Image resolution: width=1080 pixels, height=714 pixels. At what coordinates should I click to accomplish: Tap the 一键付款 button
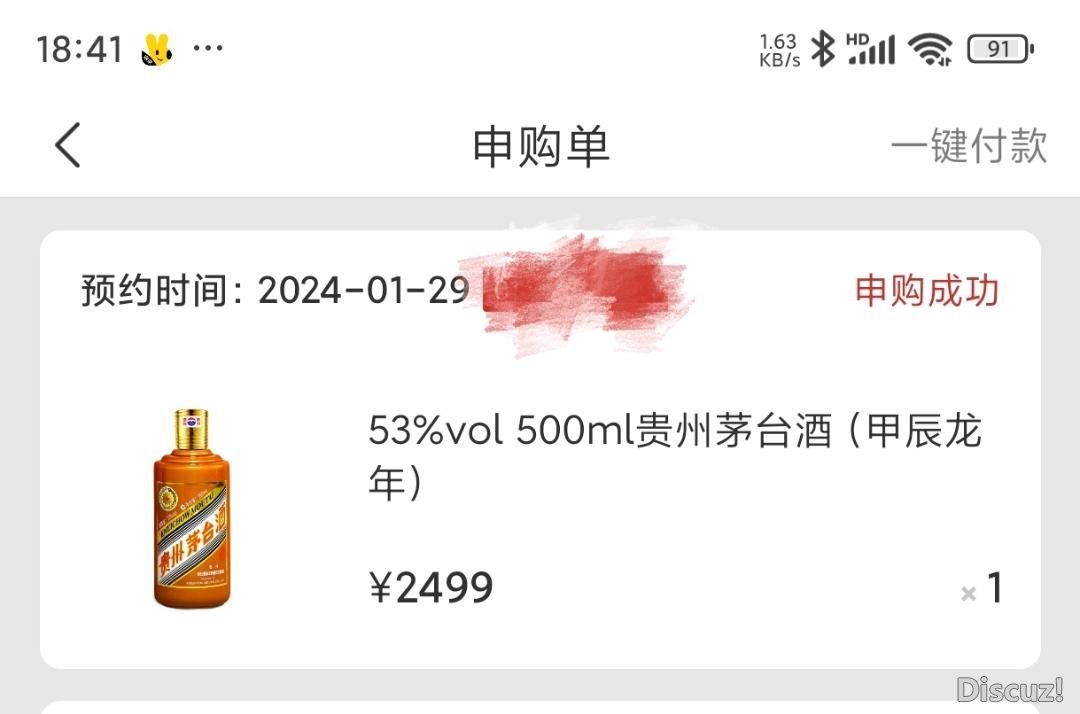point(968,146)
